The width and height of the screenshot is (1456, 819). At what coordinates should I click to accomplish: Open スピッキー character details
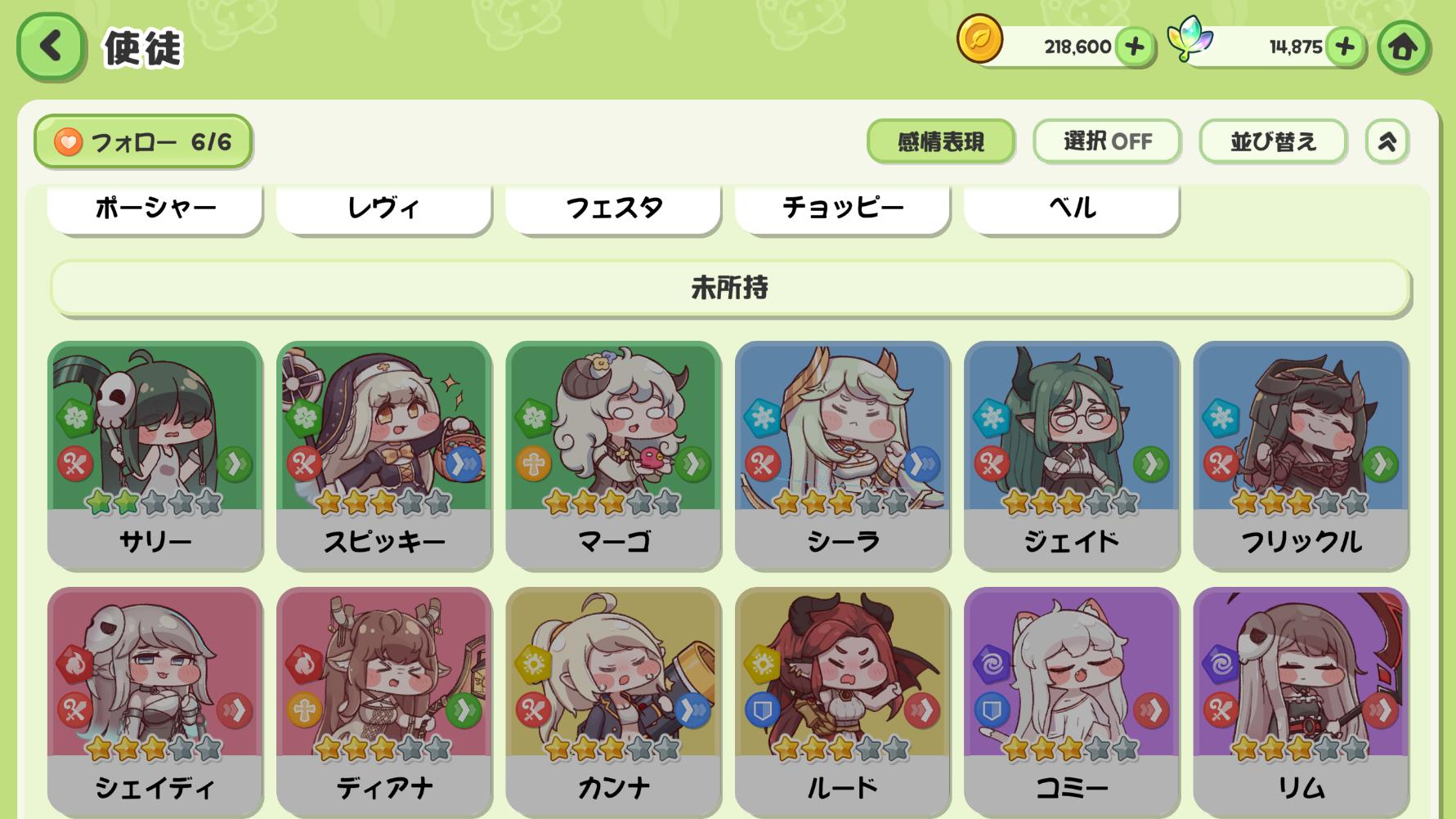pos(384,454)
